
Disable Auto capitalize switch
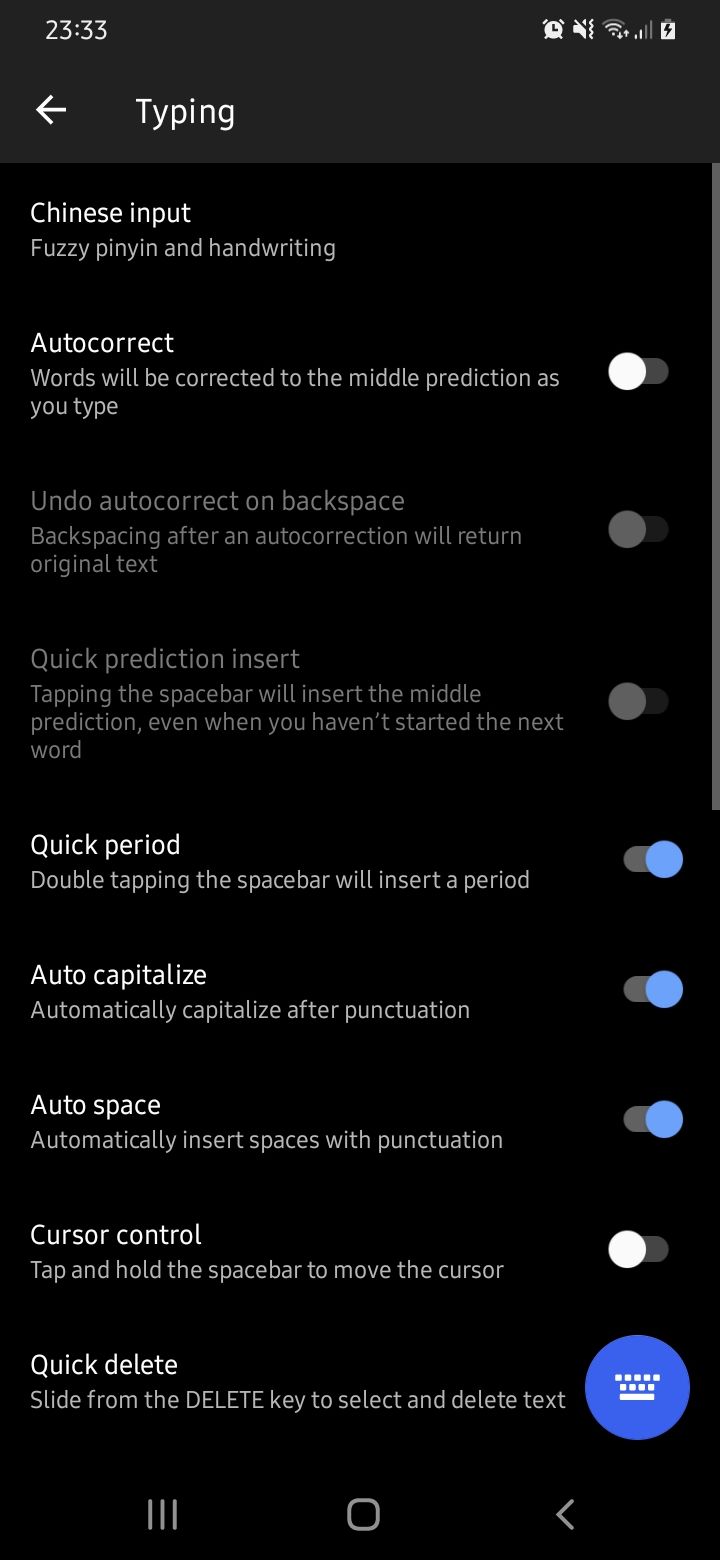click(x=653, y=989)
